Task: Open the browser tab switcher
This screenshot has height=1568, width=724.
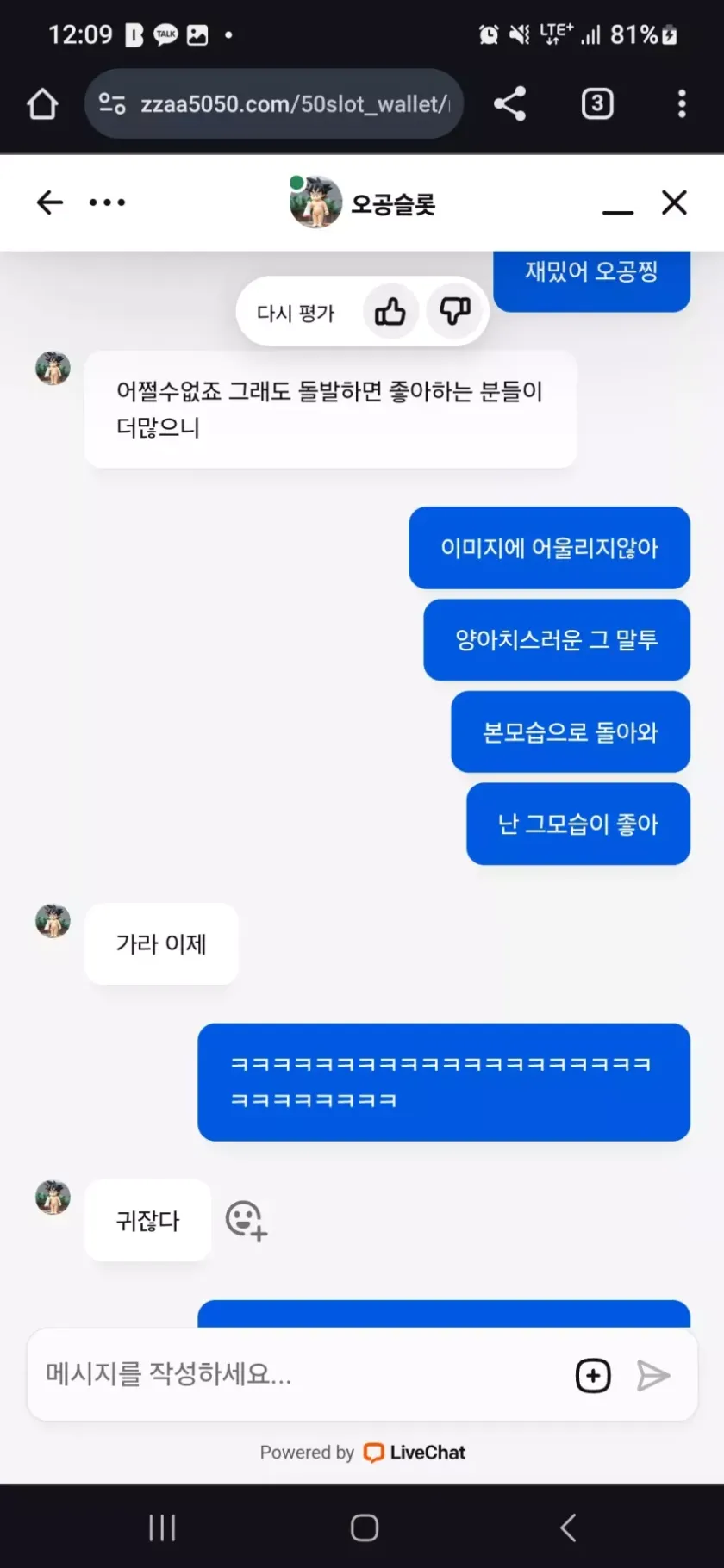Action: [x=597, y=104]
